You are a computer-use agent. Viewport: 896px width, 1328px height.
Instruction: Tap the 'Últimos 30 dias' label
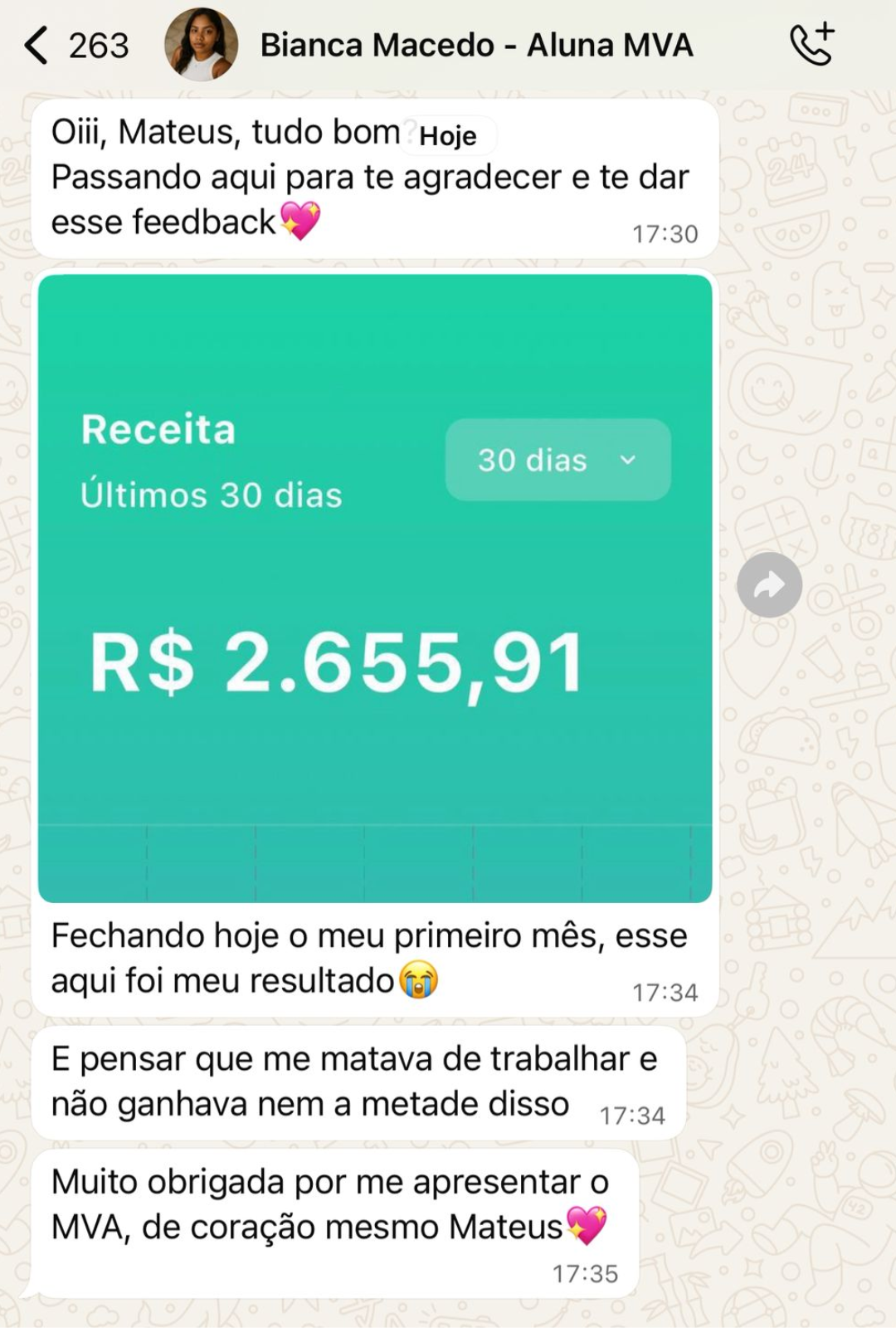point(212,494)
